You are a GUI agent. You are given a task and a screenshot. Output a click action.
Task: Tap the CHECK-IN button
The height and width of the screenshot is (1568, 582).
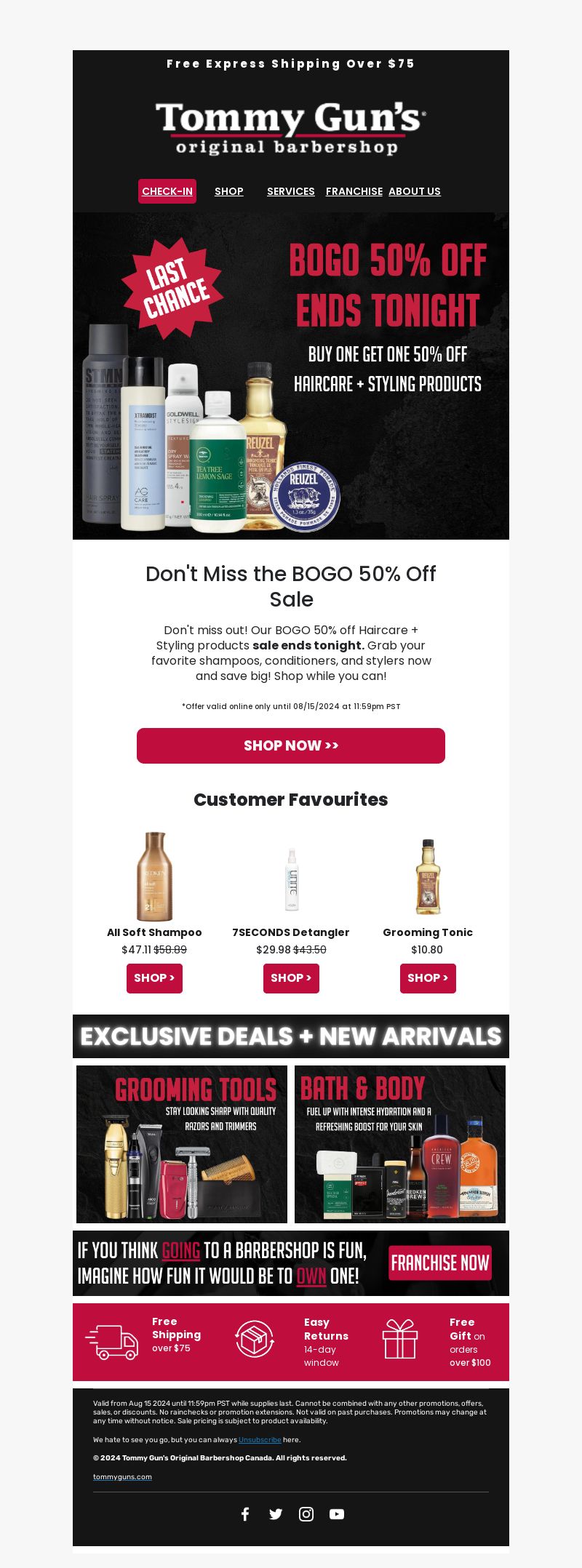[x=167, y=191]
